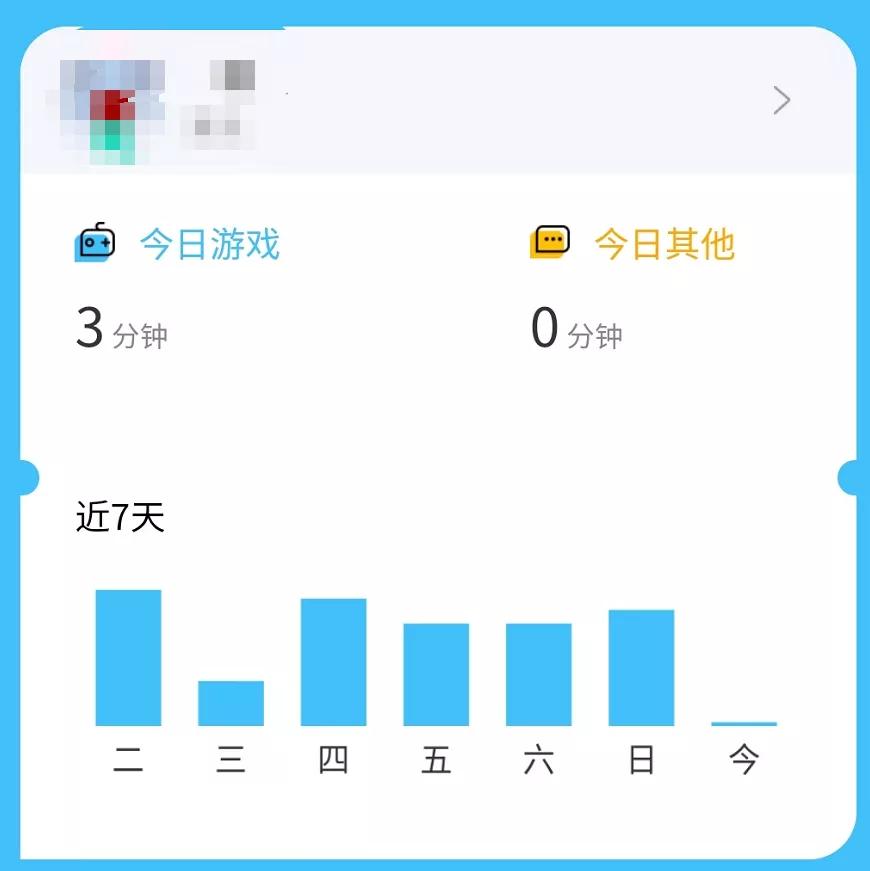Select the bar above 日

pos(641,665)
